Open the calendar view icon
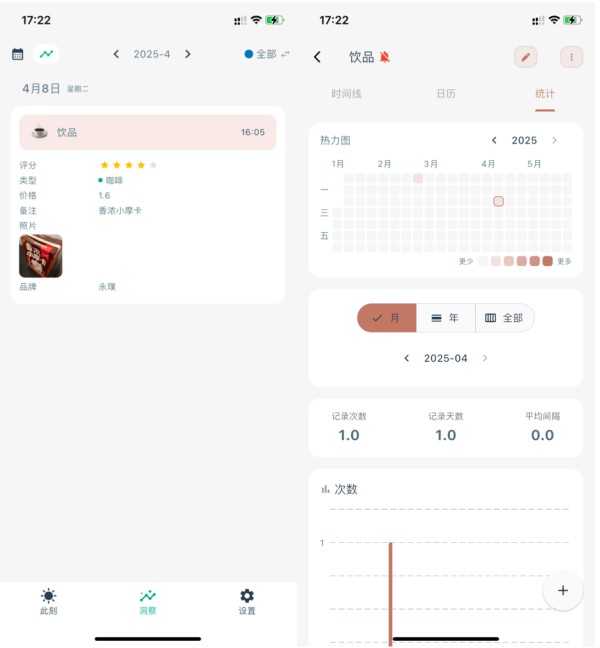This screenshot has width=600, height=648. 17,54
